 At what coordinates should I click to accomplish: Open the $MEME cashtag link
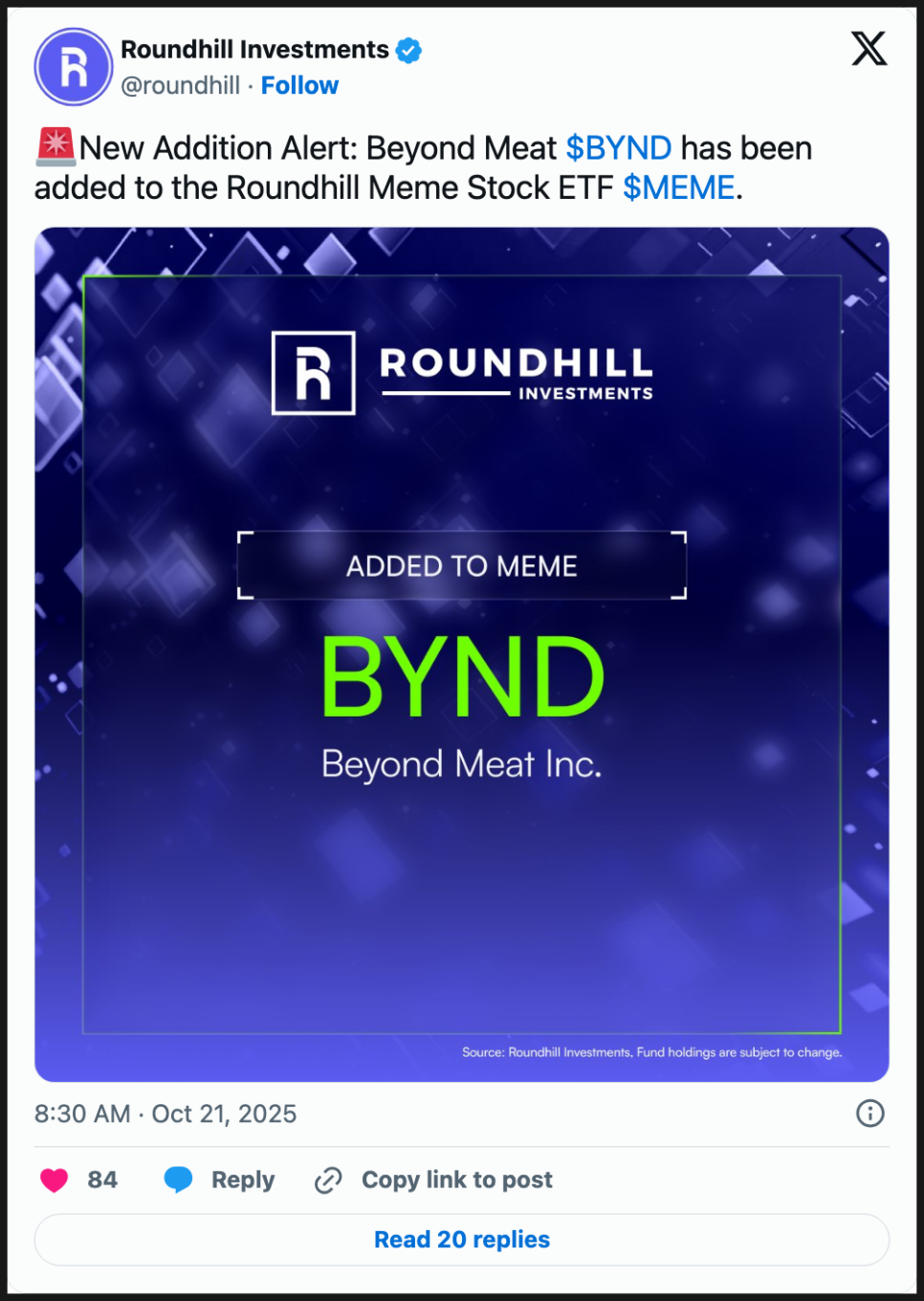coord(678,187)
